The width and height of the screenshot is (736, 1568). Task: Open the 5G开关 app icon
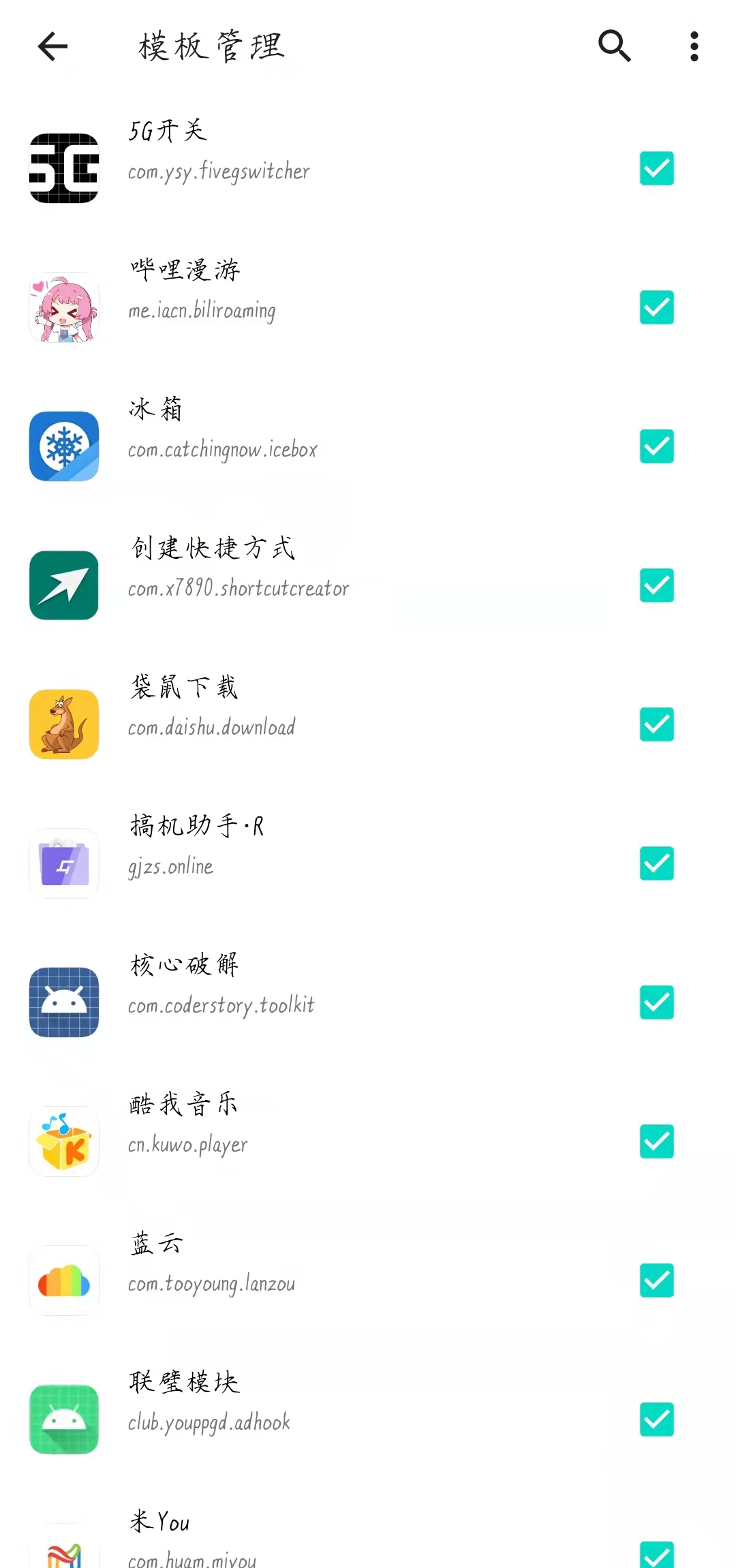(x=63, y=168)
